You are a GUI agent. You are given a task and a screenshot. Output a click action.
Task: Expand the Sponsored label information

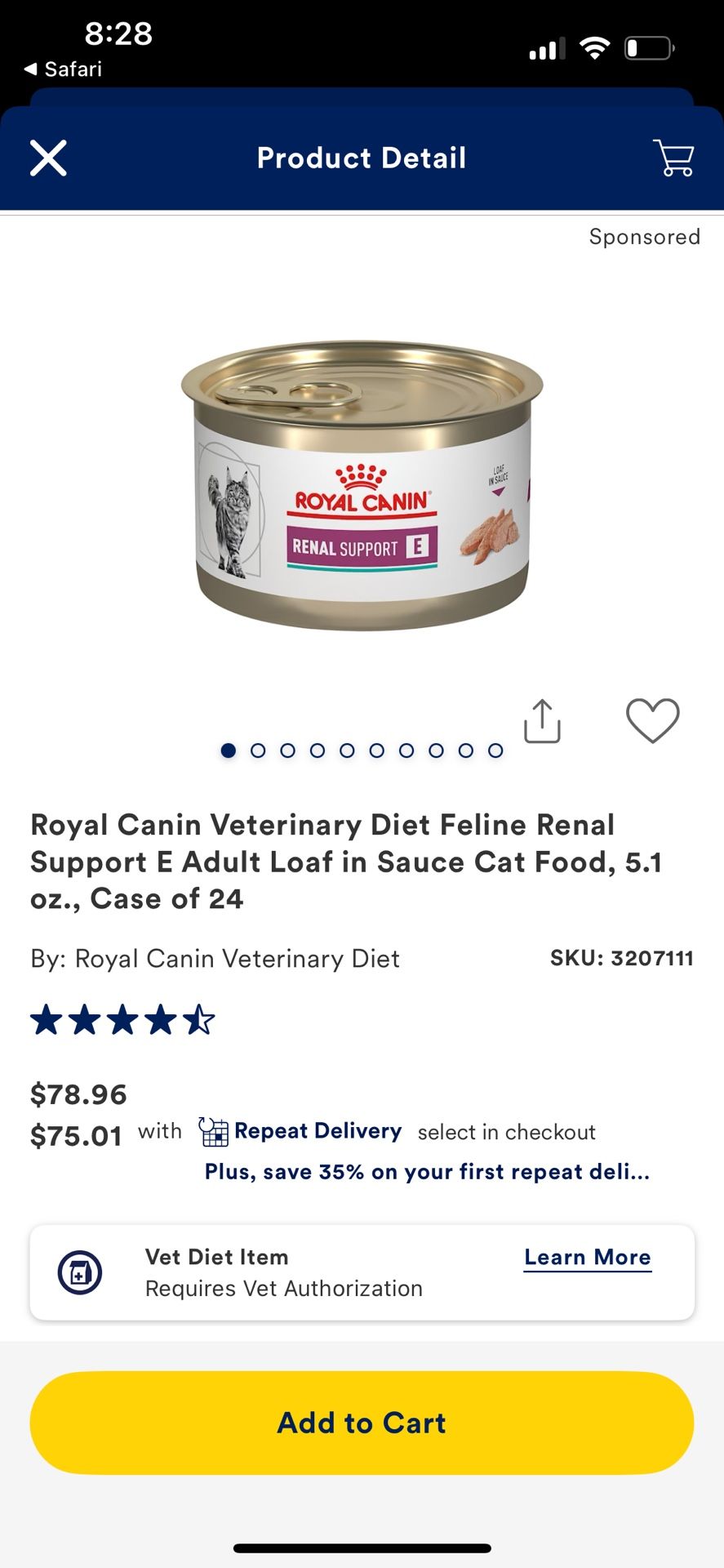(644, 237)
